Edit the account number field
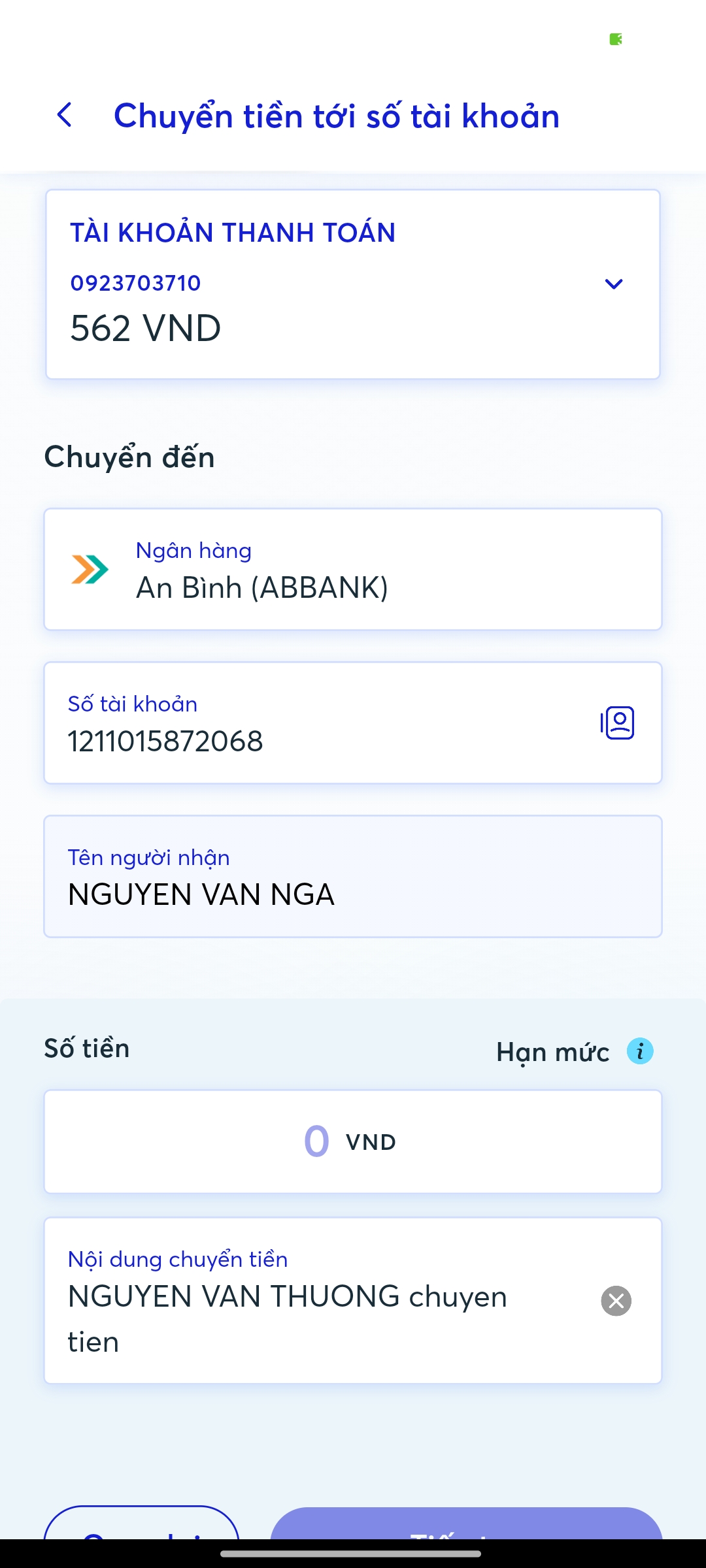 (x=320, y=723)
